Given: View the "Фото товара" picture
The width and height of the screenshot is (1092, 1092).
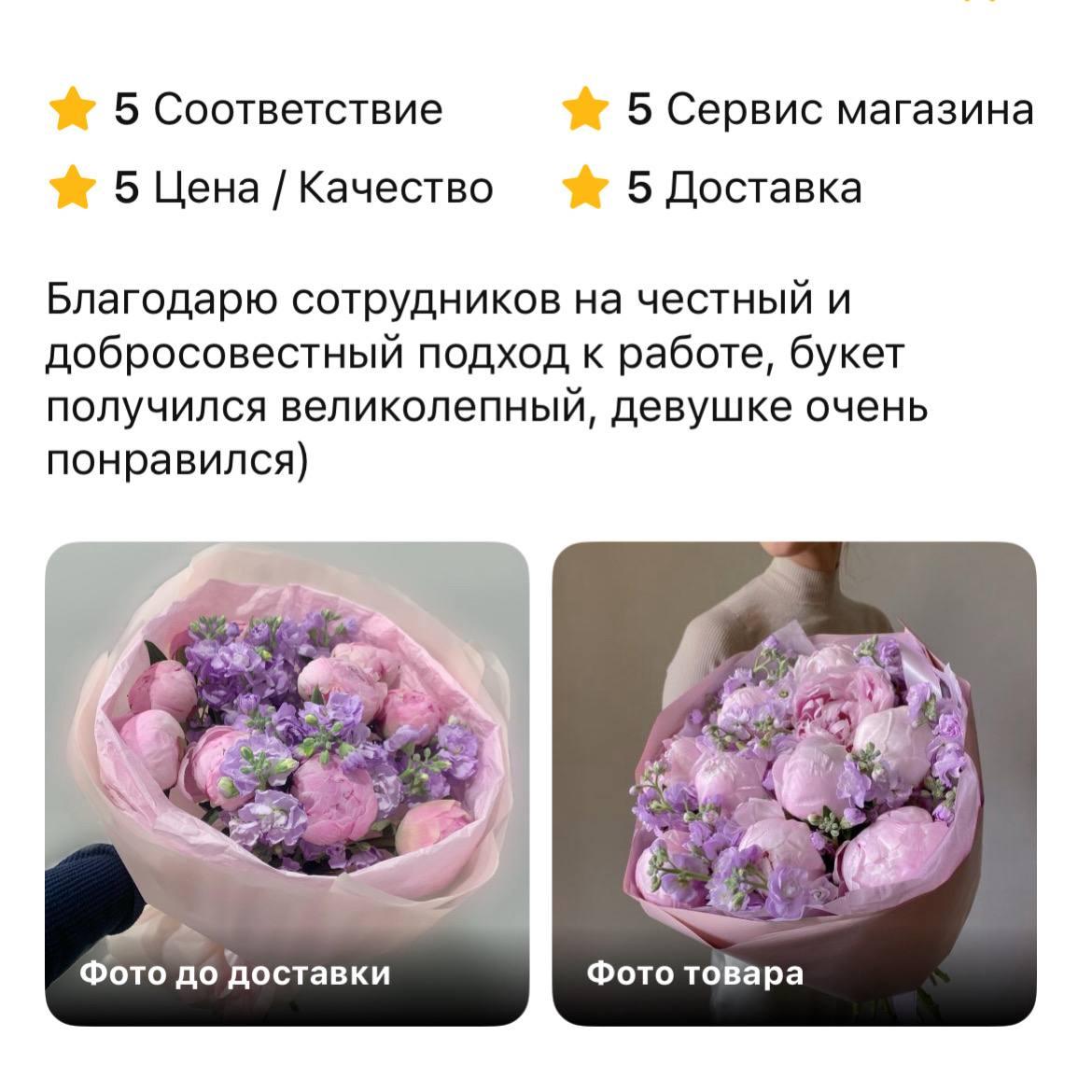Looking at the screenshot, I should point(793,782).
